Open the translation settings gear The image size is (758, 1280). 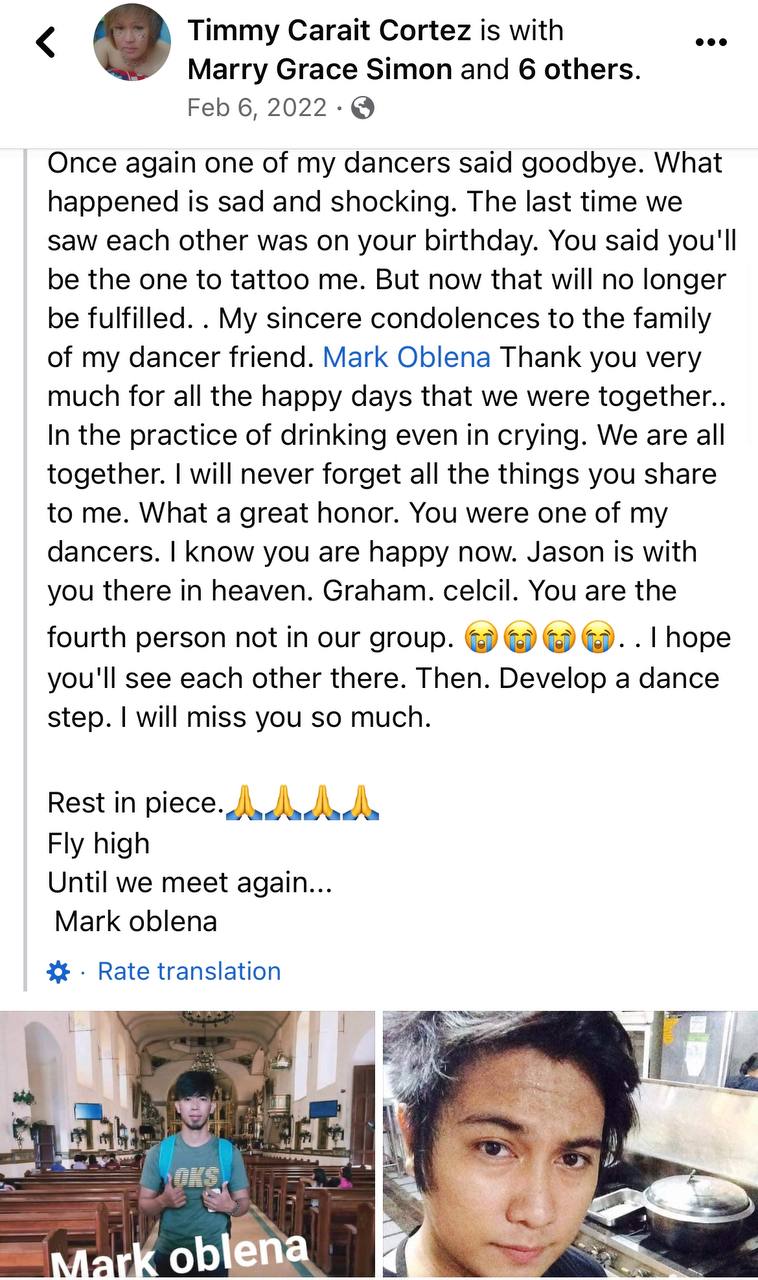[x=59, y=972]
